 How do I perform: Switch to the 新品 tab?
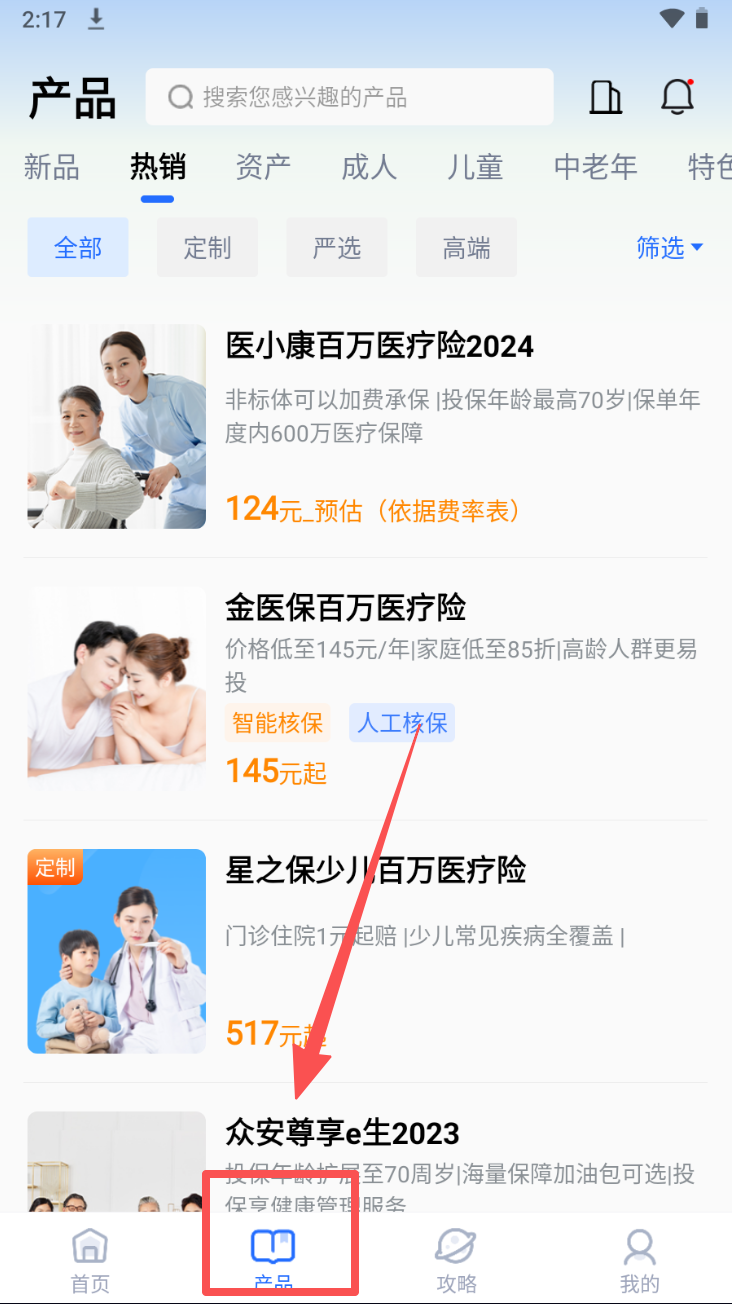pyautogui.click(x=51, y=167)
